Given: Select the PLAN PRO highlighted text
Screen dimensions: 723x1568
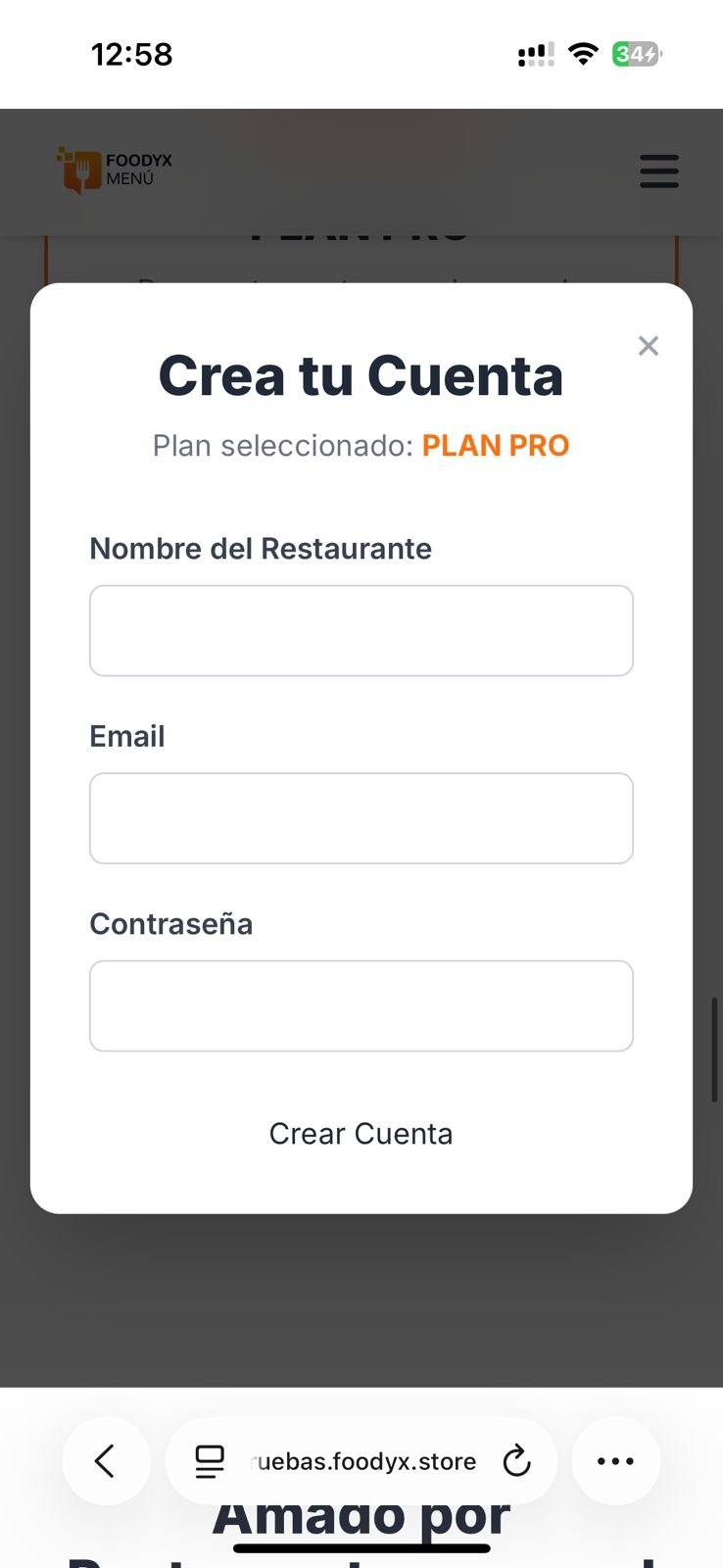Looking at the screenshot, I should pyautogui.click(x=495, y=446).
